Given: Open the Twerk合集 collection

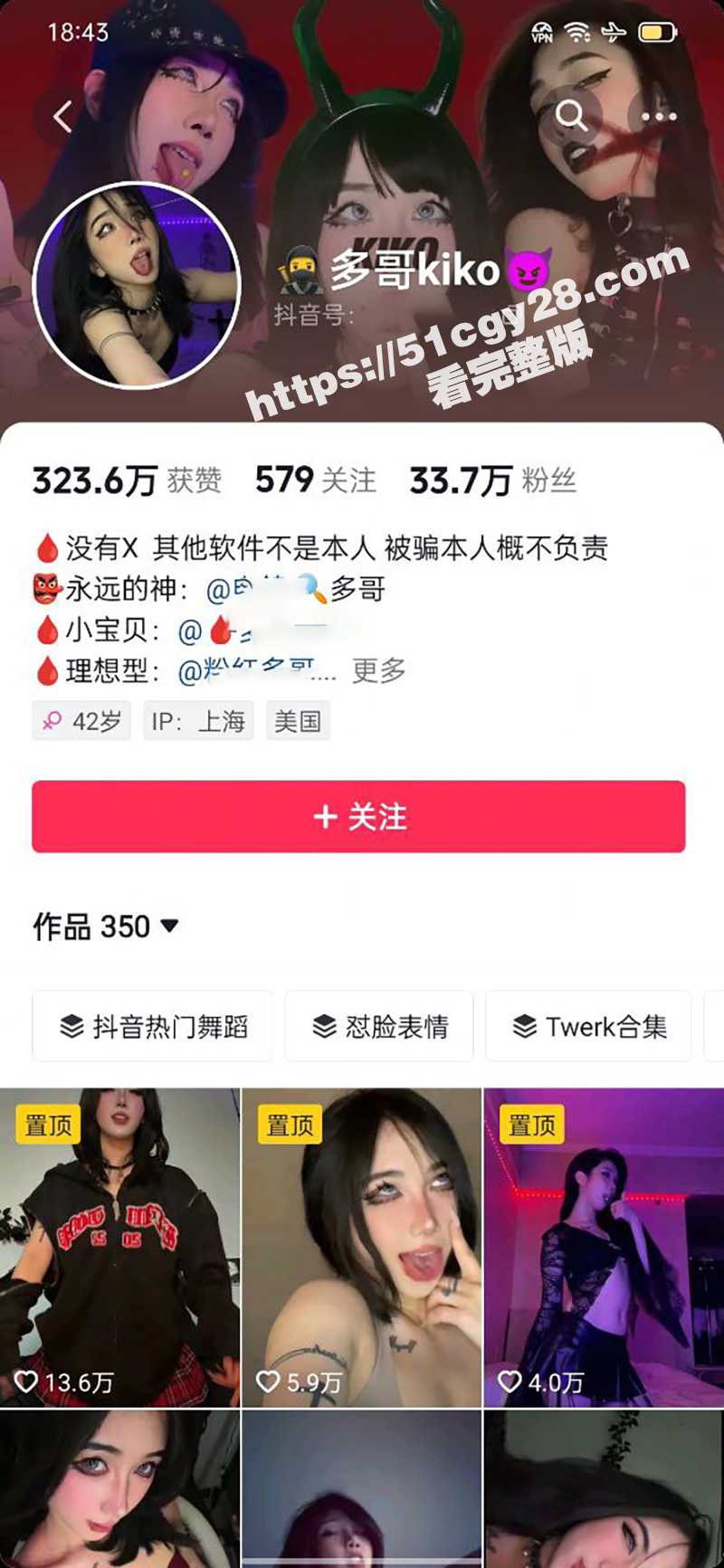Looking at the screenshot, I should coord(589,1026).
